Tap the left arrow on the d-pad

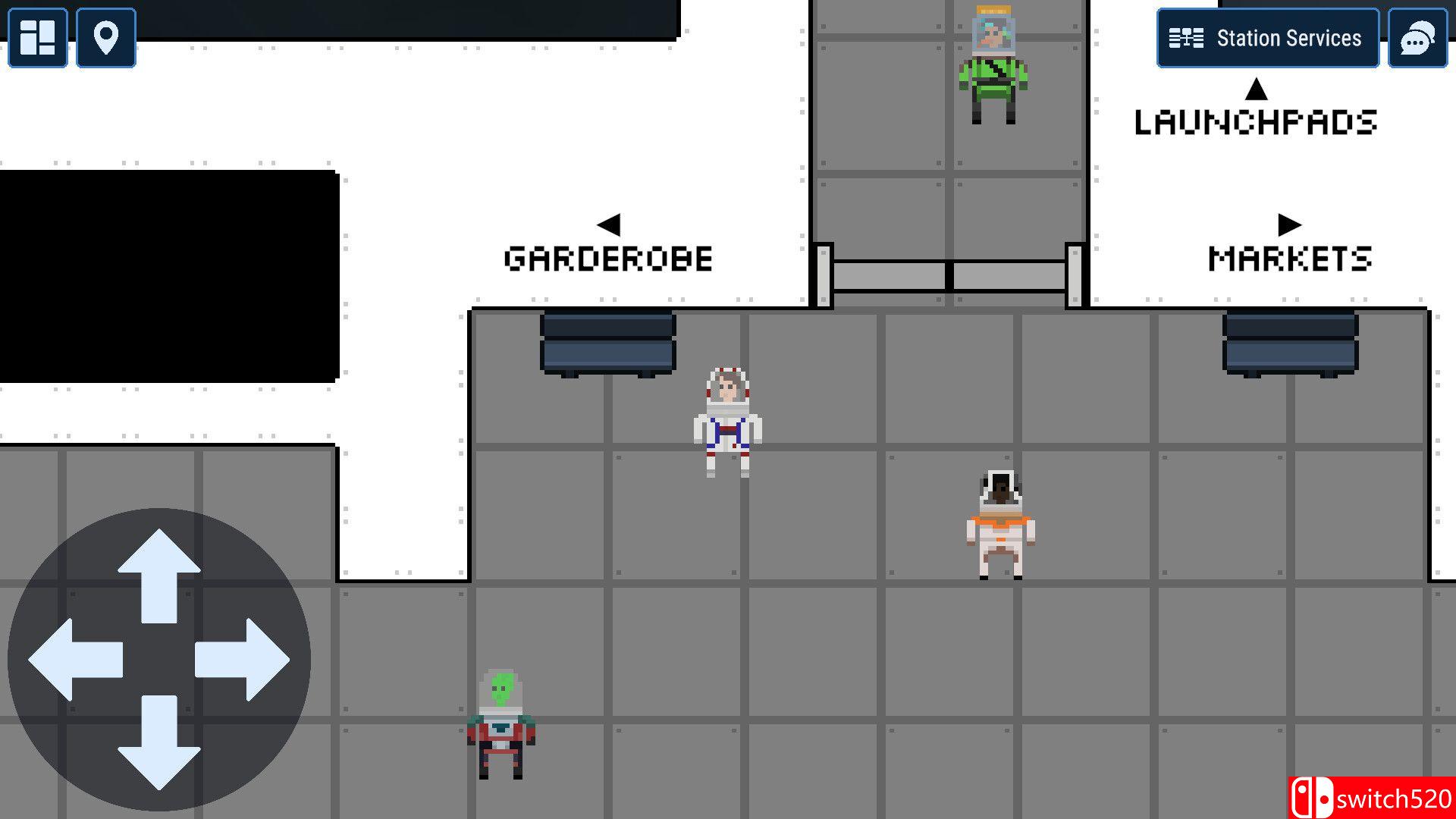[x=75, y=659]
